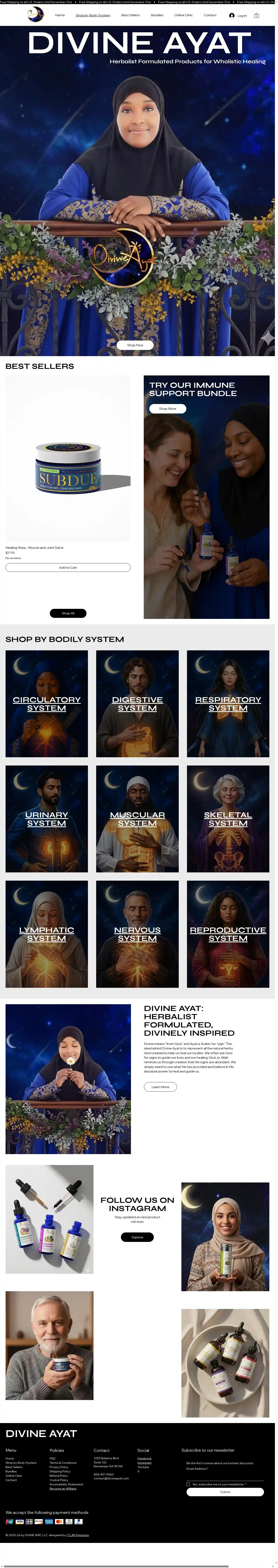Check the newsletter subscribe checkbox
This screenshot has width=278, height=1568.
coord(188,1483)
